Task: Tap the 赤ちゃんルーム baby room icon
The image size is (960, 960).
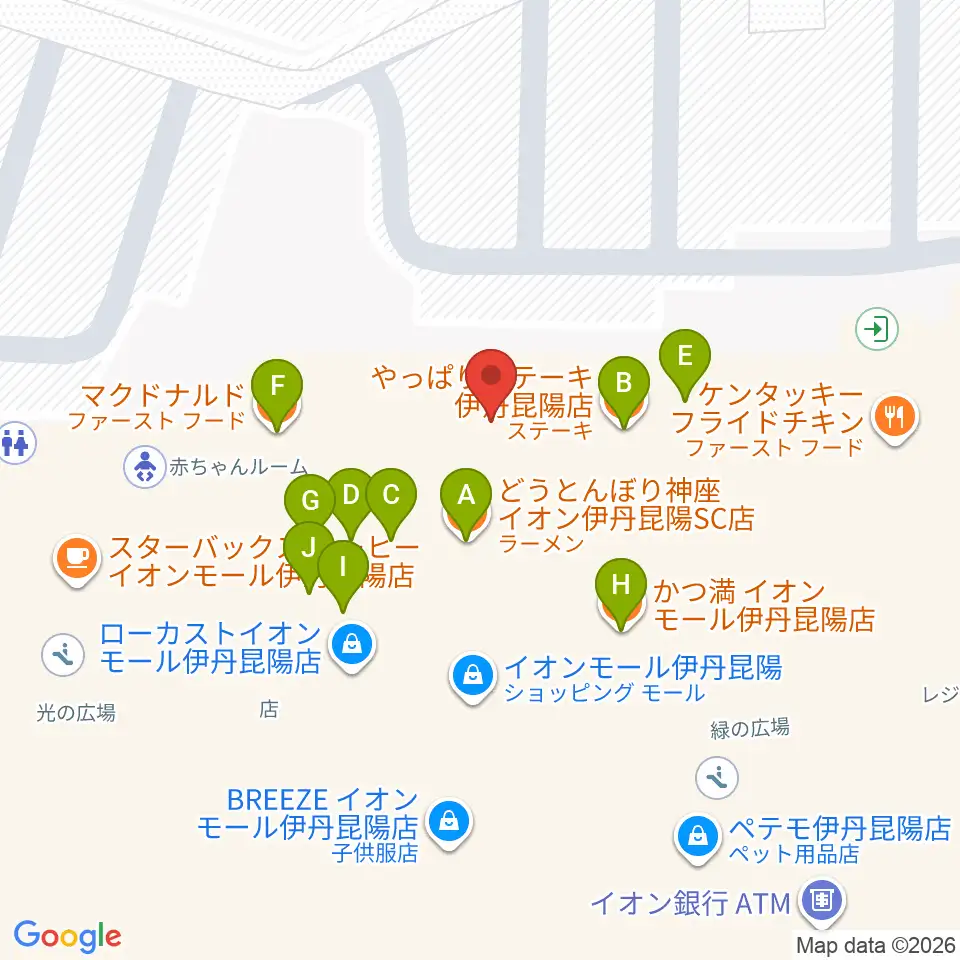Action: 145,466
